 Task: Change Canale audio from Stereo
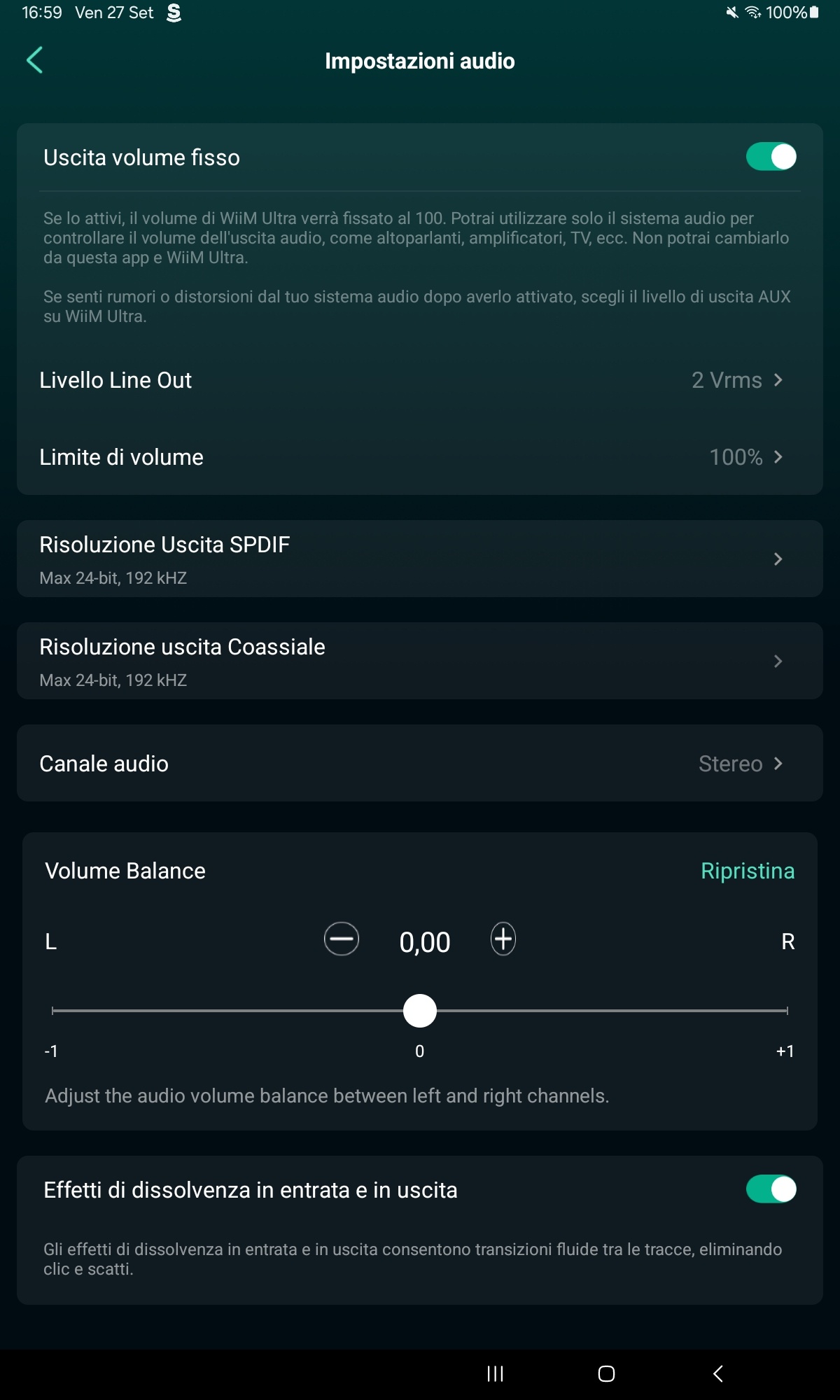[420, 763]
